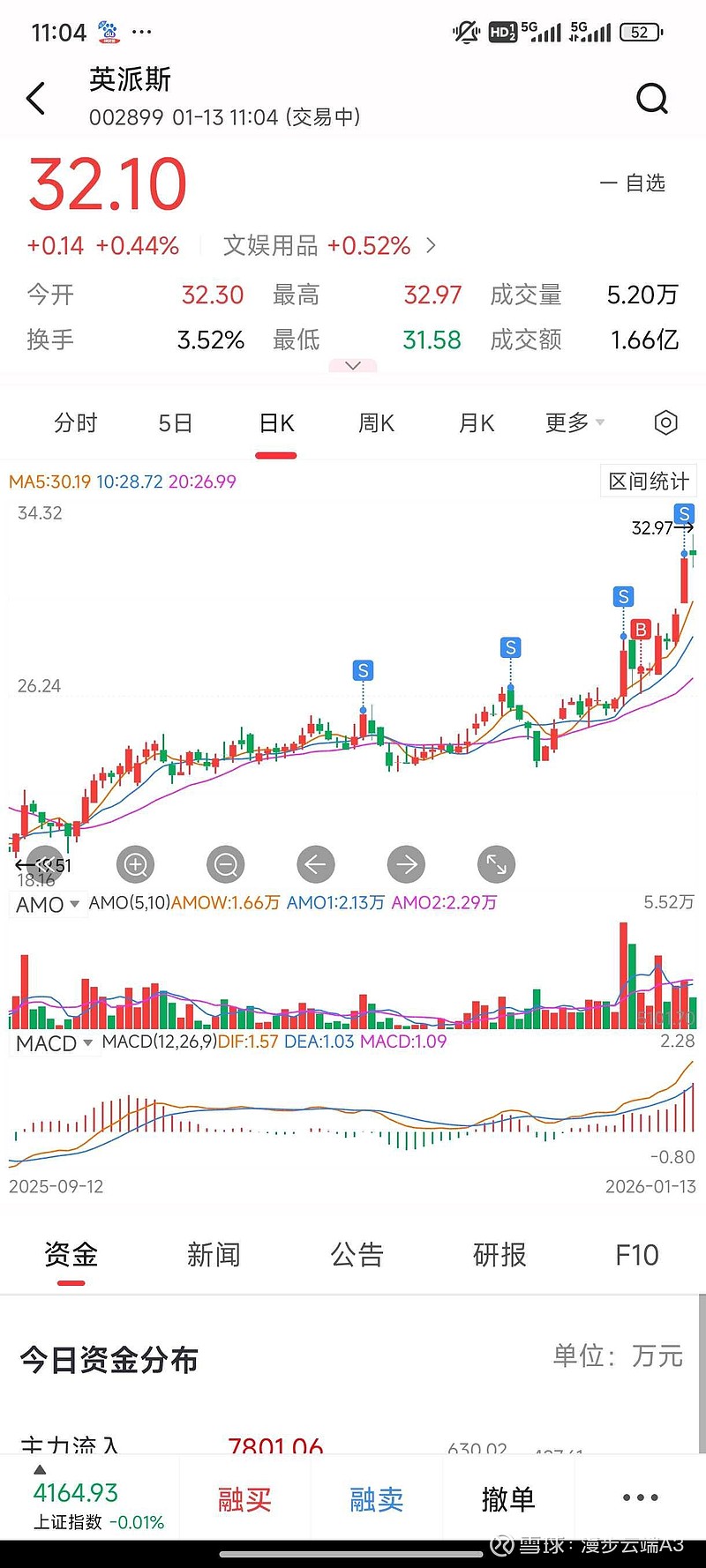Viewport: 706px width, 1568px height.
Task: Collapse the quote details with chevron
Action: point(352,365)
